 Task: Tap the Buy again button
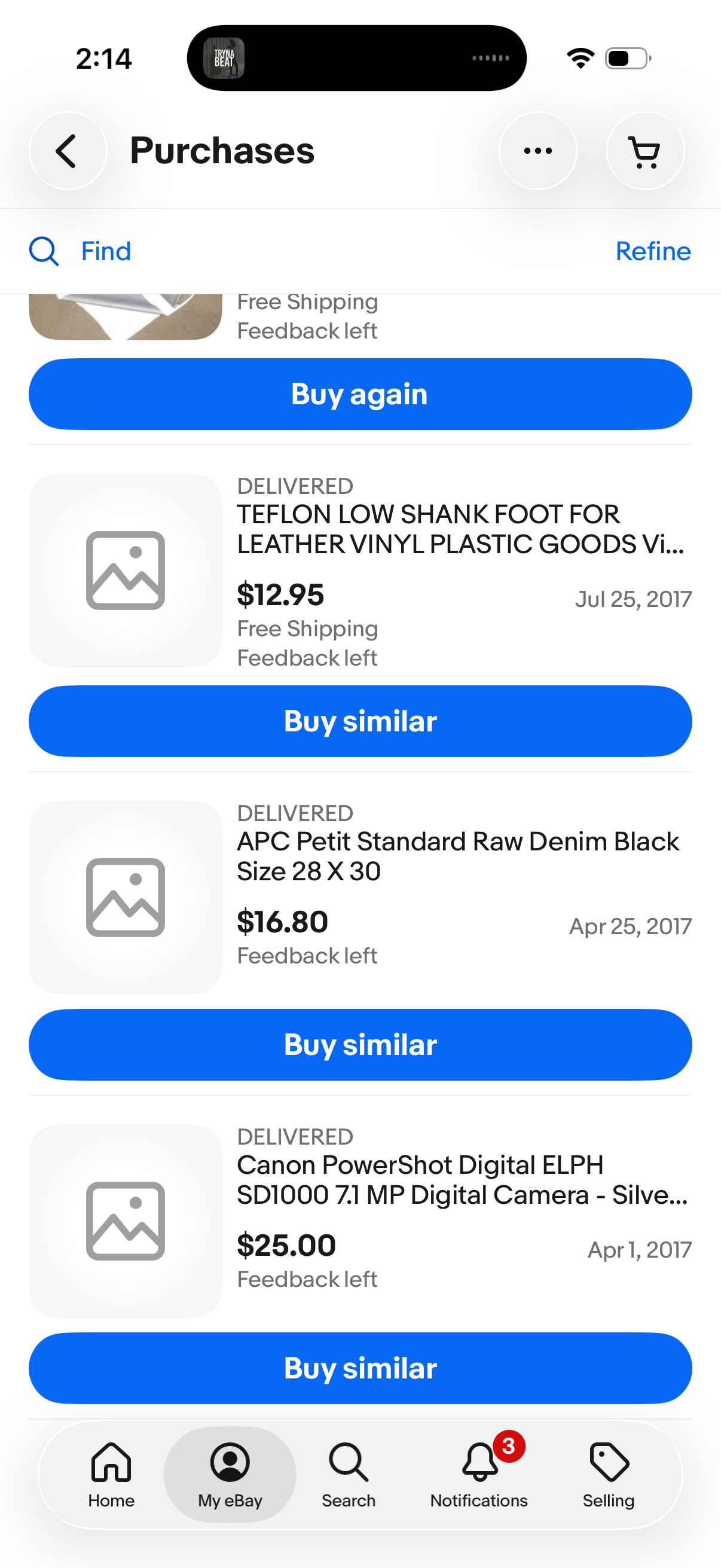[x=360, y=395]
